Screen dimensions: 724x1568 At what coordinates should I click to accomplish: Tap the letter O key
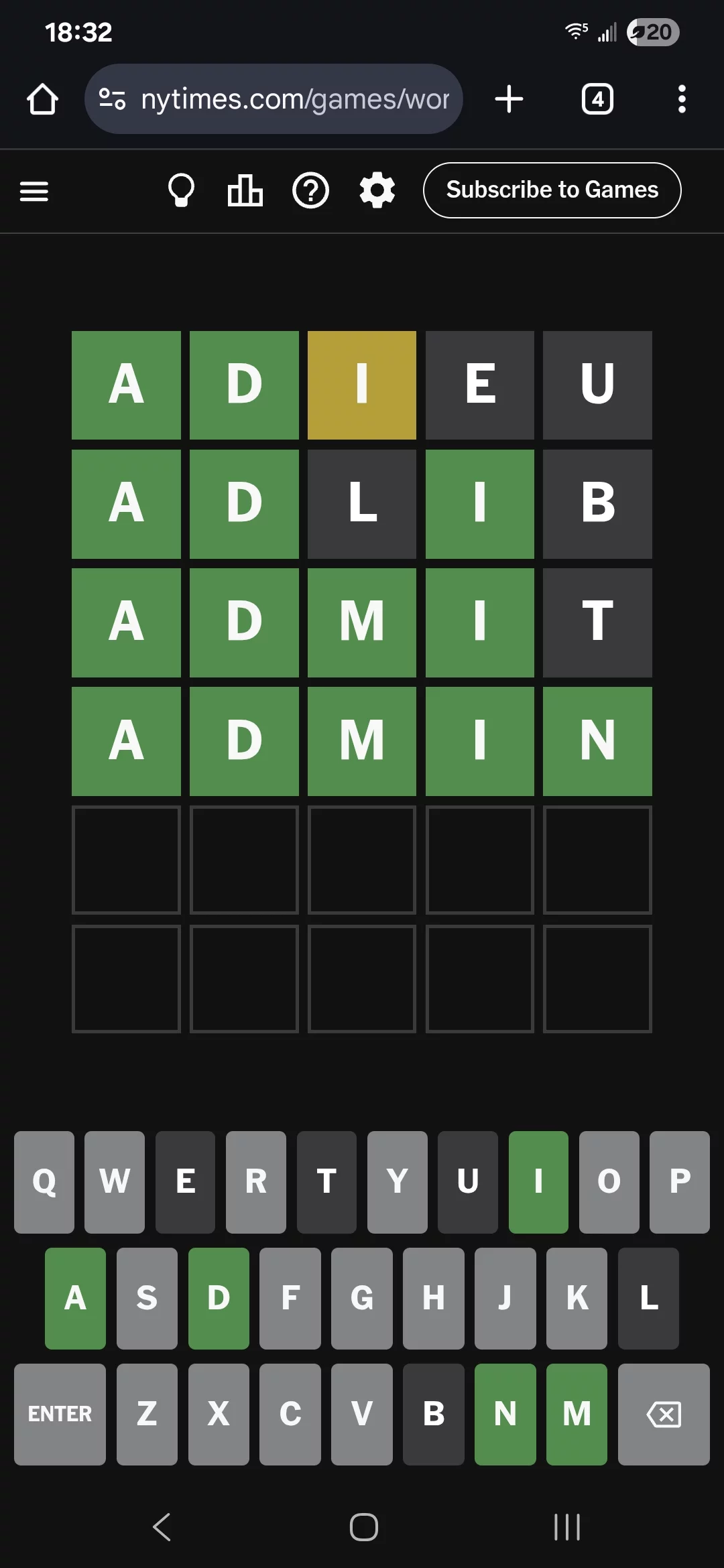(x=609, y=1182)
